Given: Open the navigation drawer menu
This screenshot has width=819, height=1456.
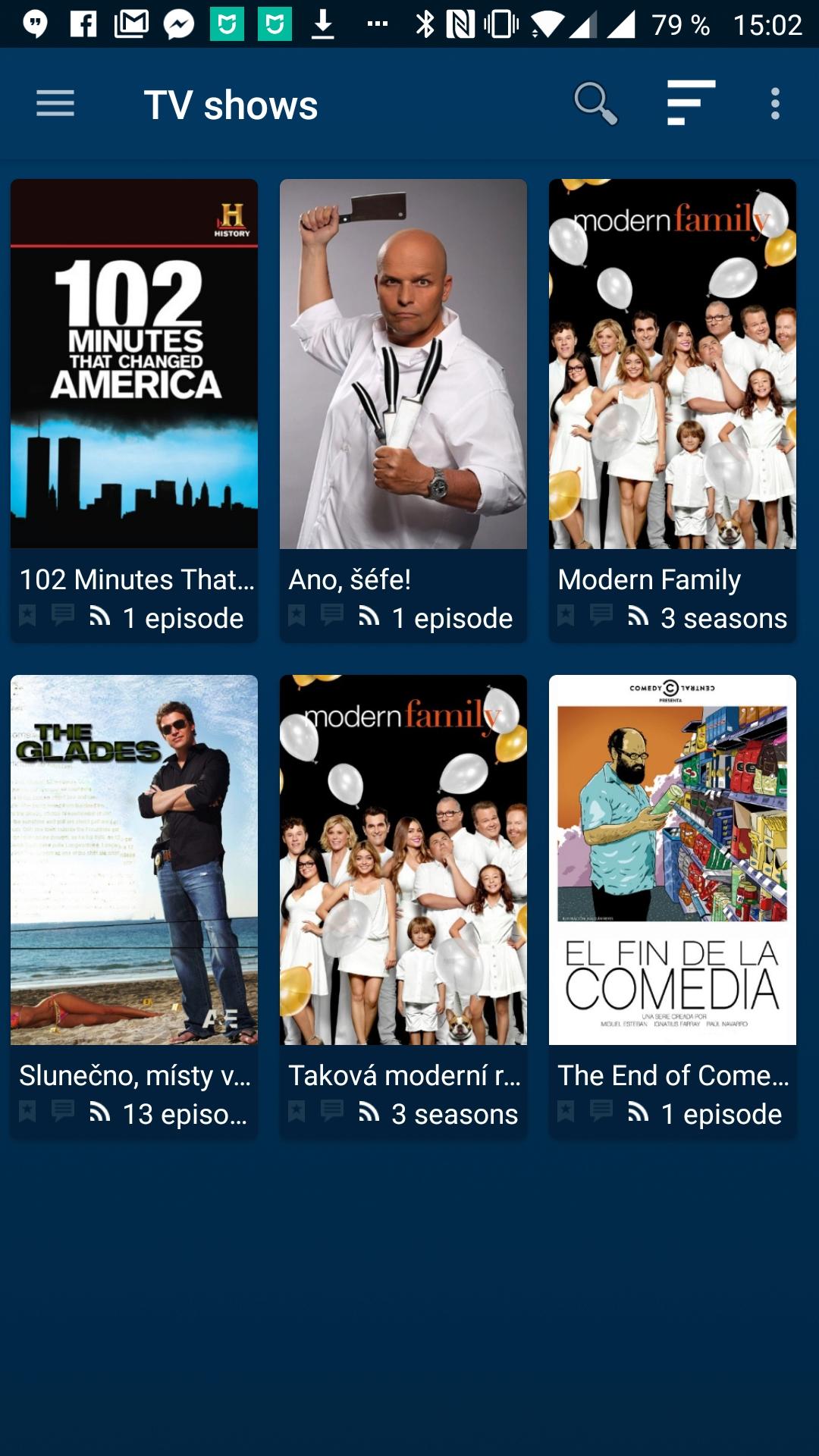Looking at the screenshot, I should point(55,104).
